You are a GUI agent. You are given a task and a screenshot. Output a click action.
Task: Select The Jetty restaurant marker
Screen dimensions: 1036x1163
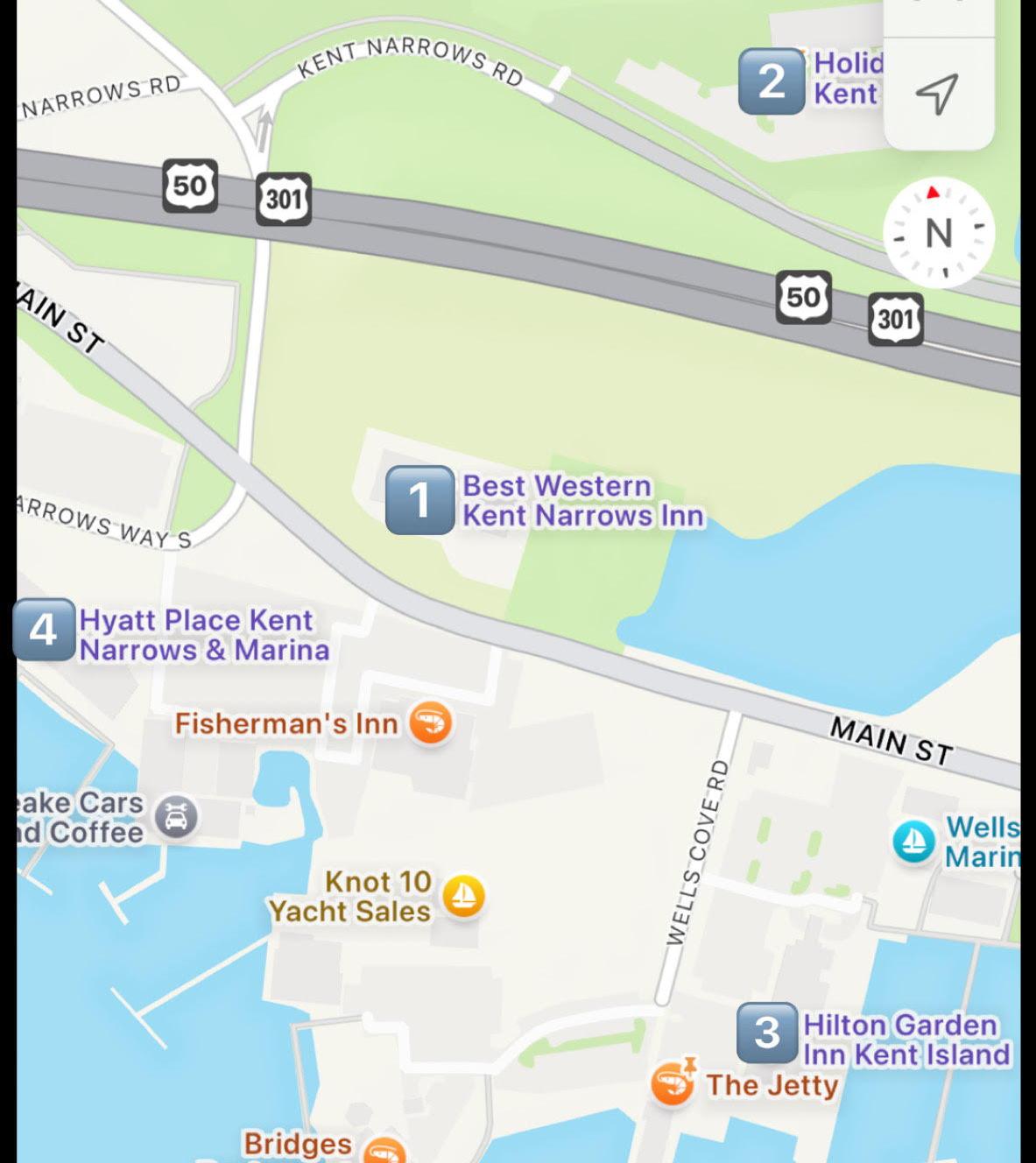[x=672, y=1084]
